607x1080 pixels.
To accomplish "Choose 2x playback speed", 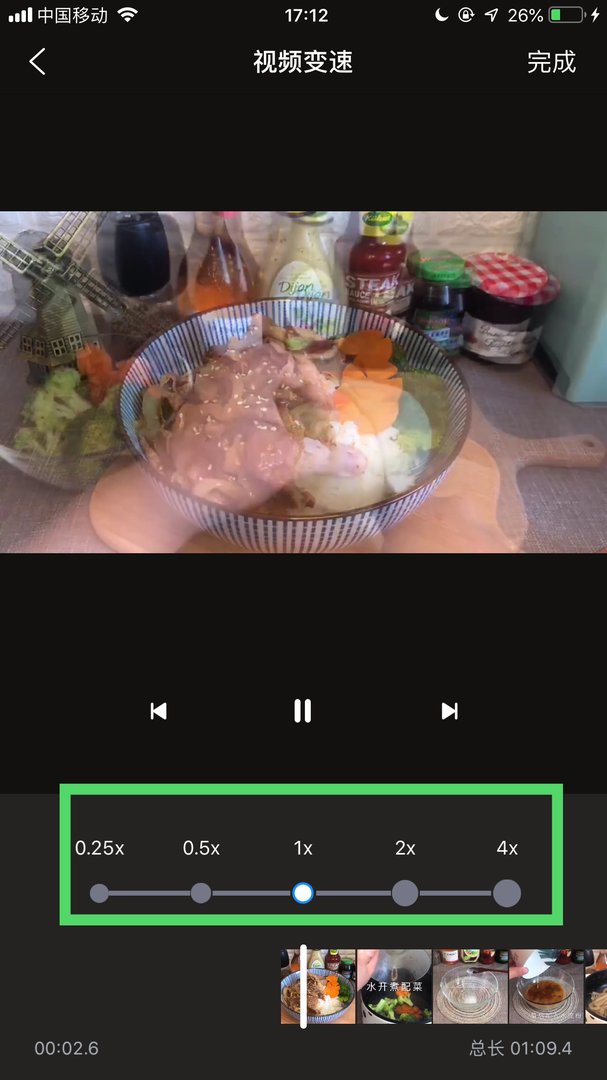I will (x=405, y=893).
